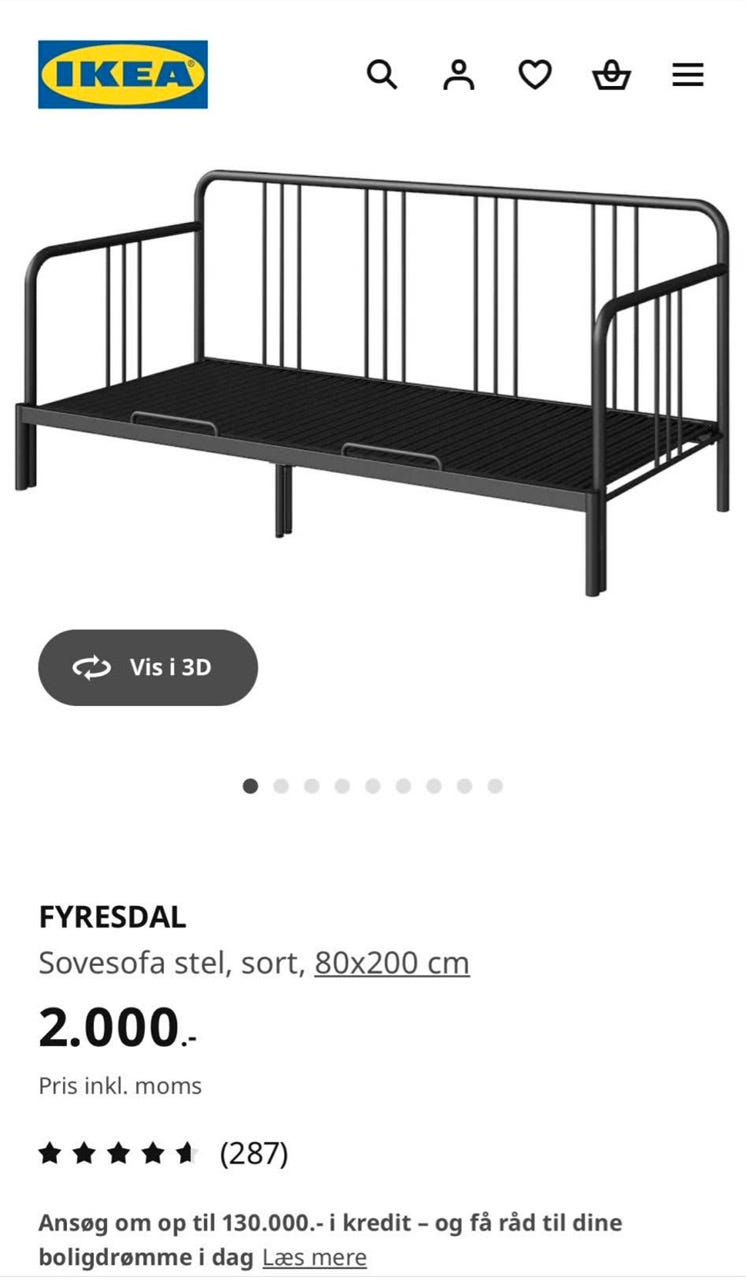
Task: Go to the IKEA home page
Action: 123,75
